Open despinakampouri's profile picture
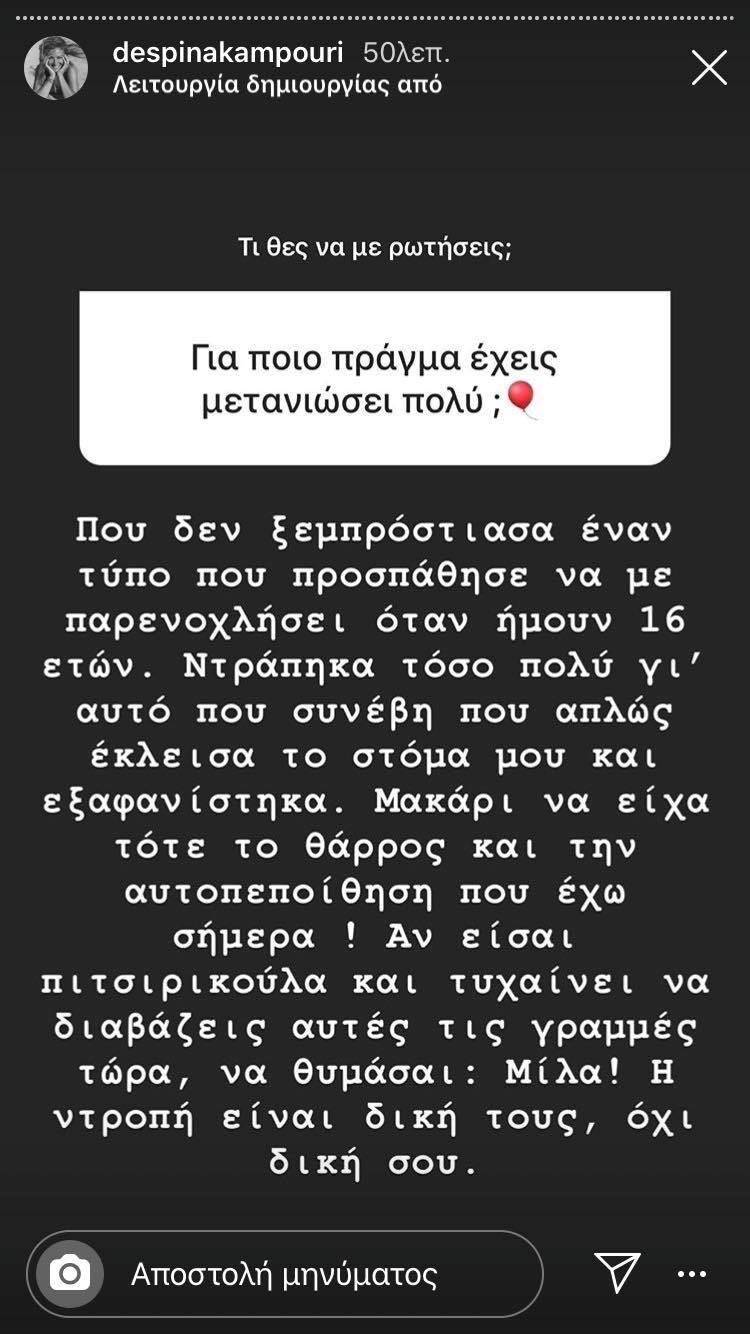The image size is (750, 1334). 56,68
